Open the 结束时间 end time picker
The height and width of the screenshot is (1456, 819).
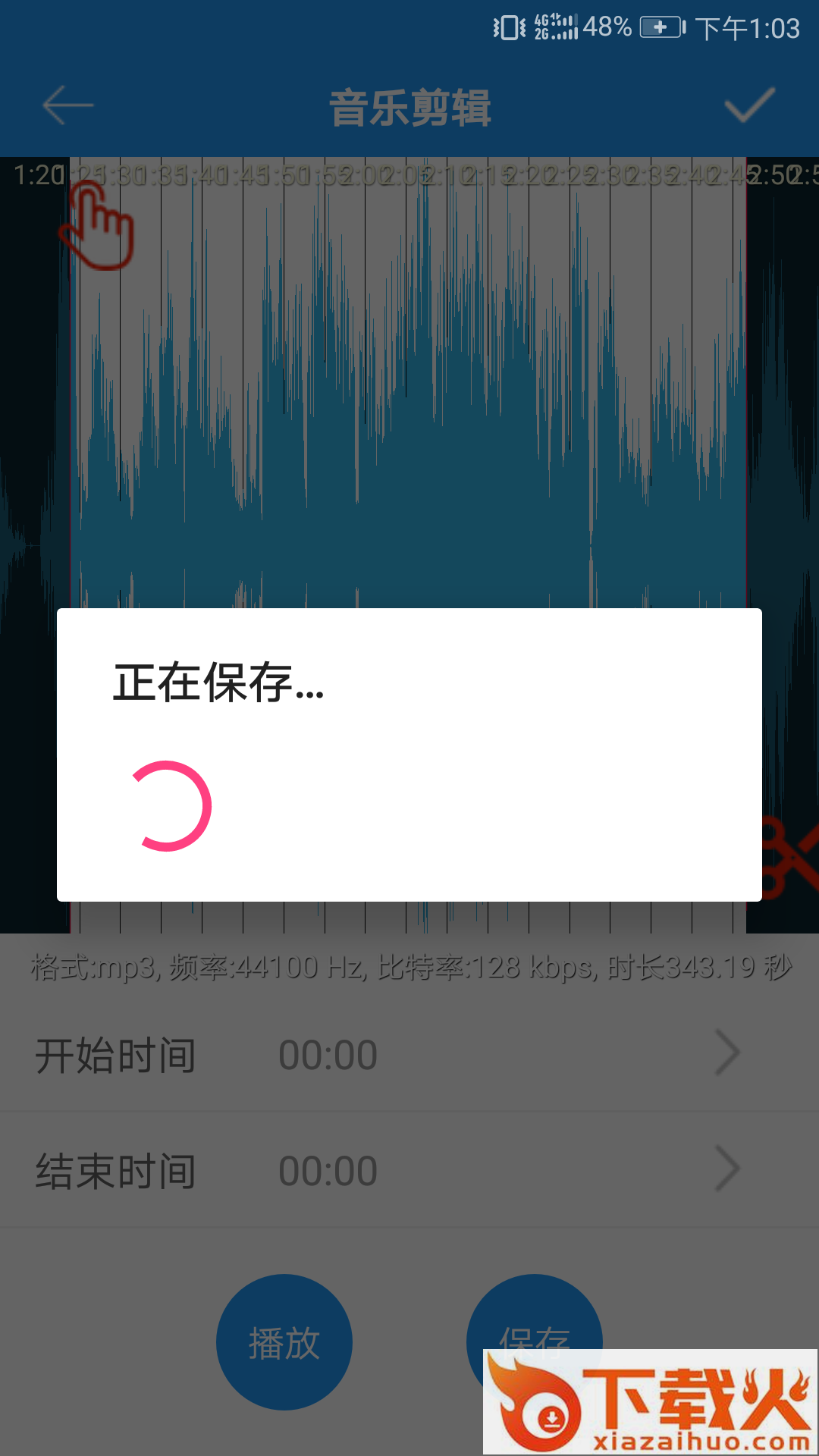click(409, 1170)
